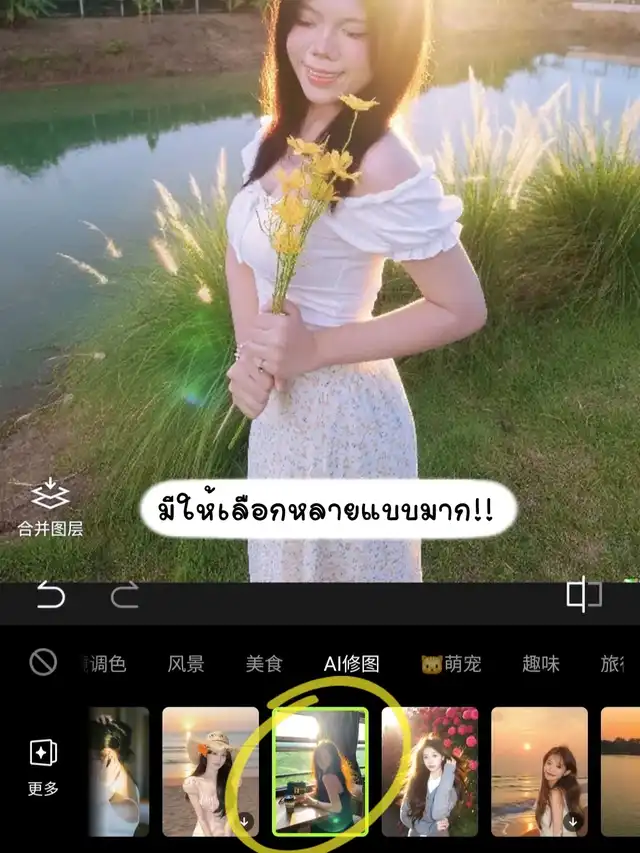This screenshot has height=853, width=640.
Task: Apply the pink flowers girl preset
Action: (x=430, y=770)
